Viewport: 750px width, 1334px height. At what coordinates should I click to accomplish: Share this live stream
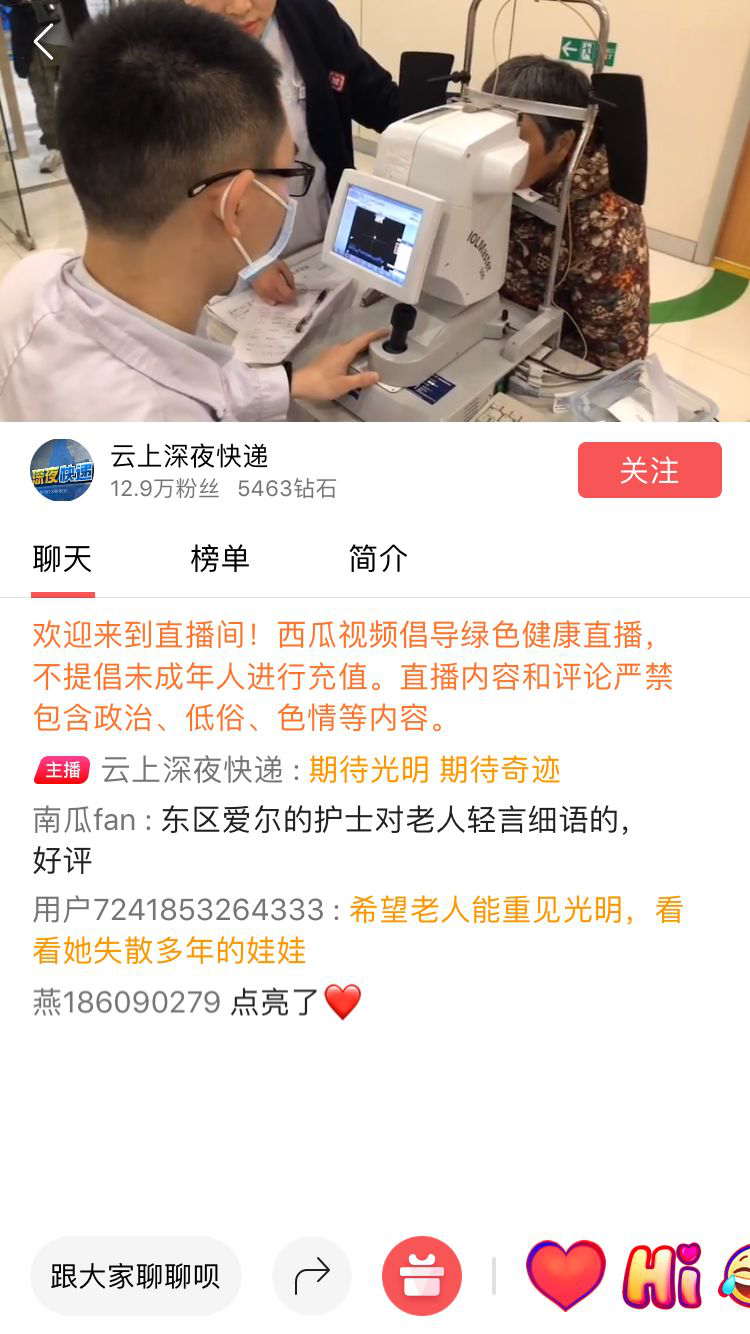(312, 1276)
